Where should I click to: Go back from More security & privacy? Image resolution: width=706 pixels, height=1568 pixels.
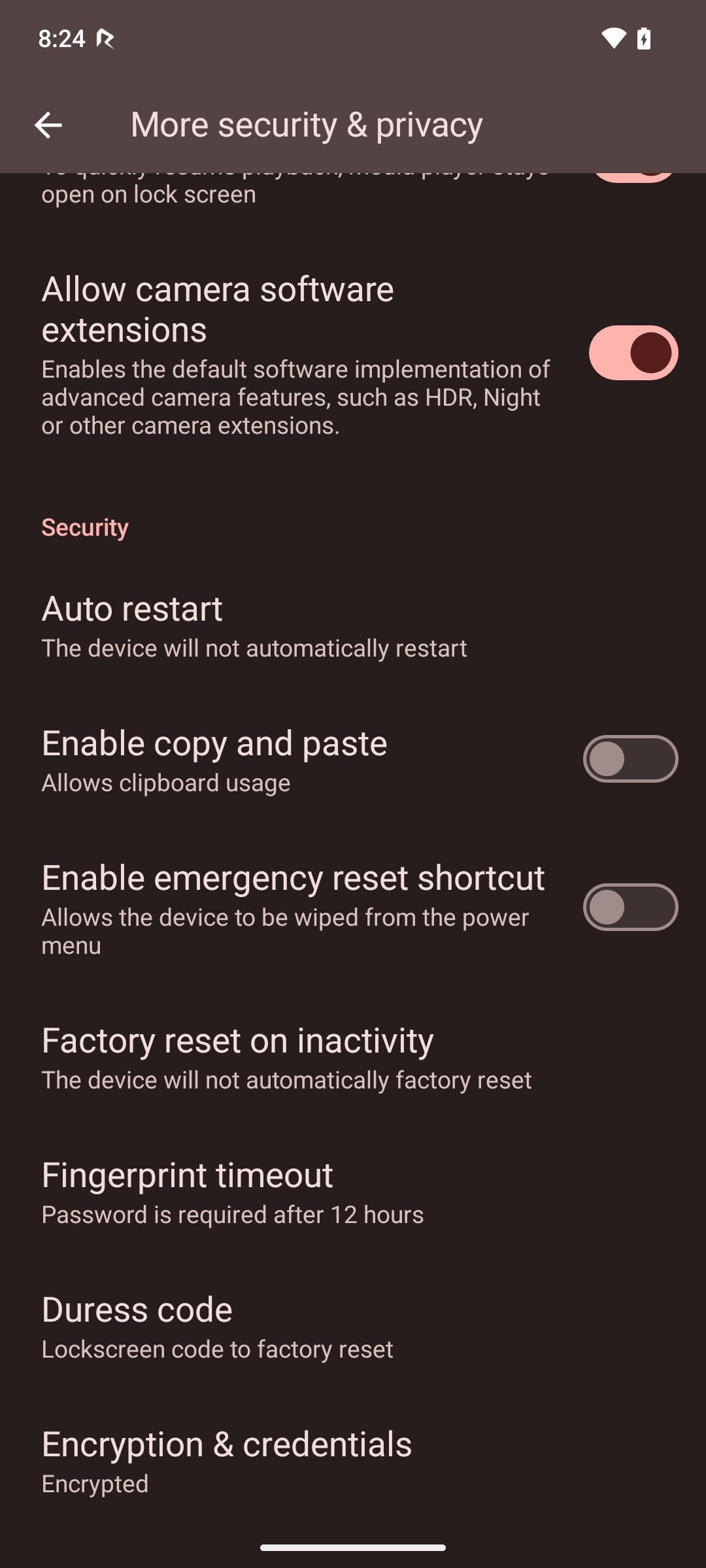coord(48,125)
